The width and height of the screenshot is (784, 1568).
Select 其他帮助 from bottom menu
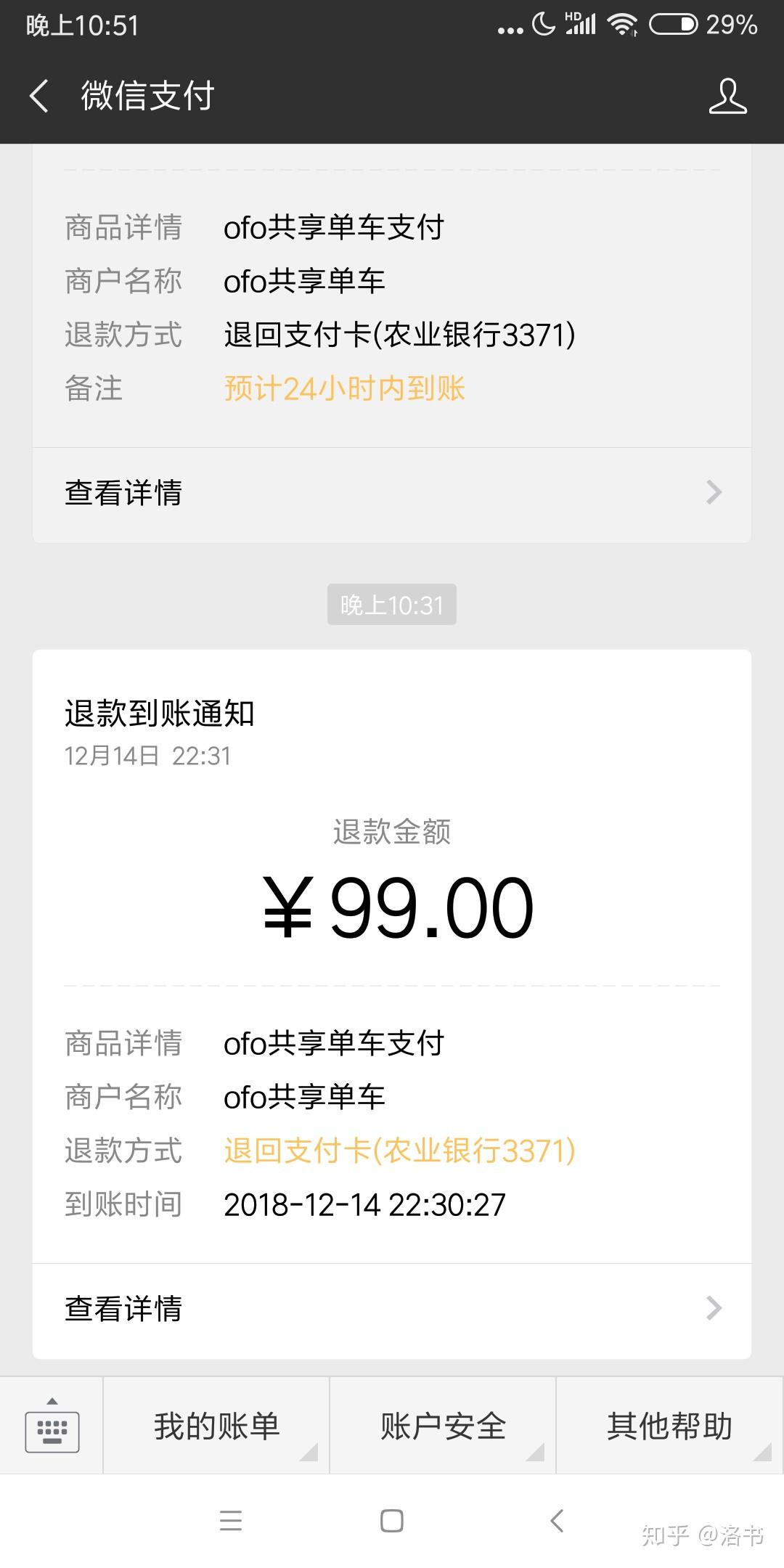point(670,1425)
